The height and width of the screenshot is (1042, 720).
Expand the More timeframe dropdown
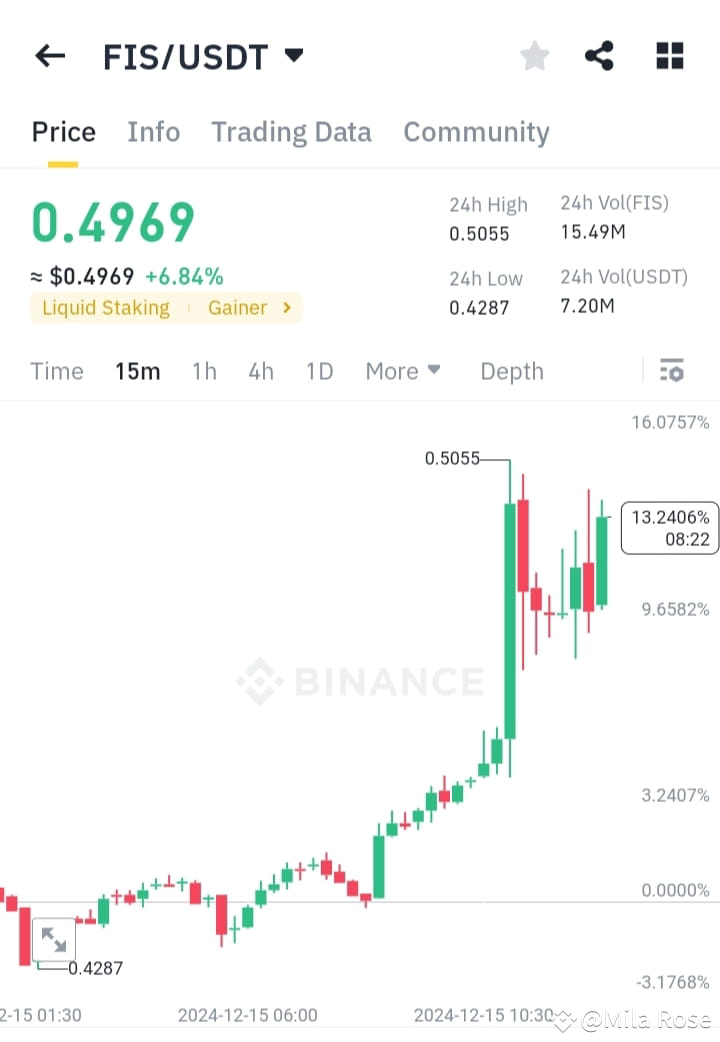pyautogui.click(x=402, y=371)
